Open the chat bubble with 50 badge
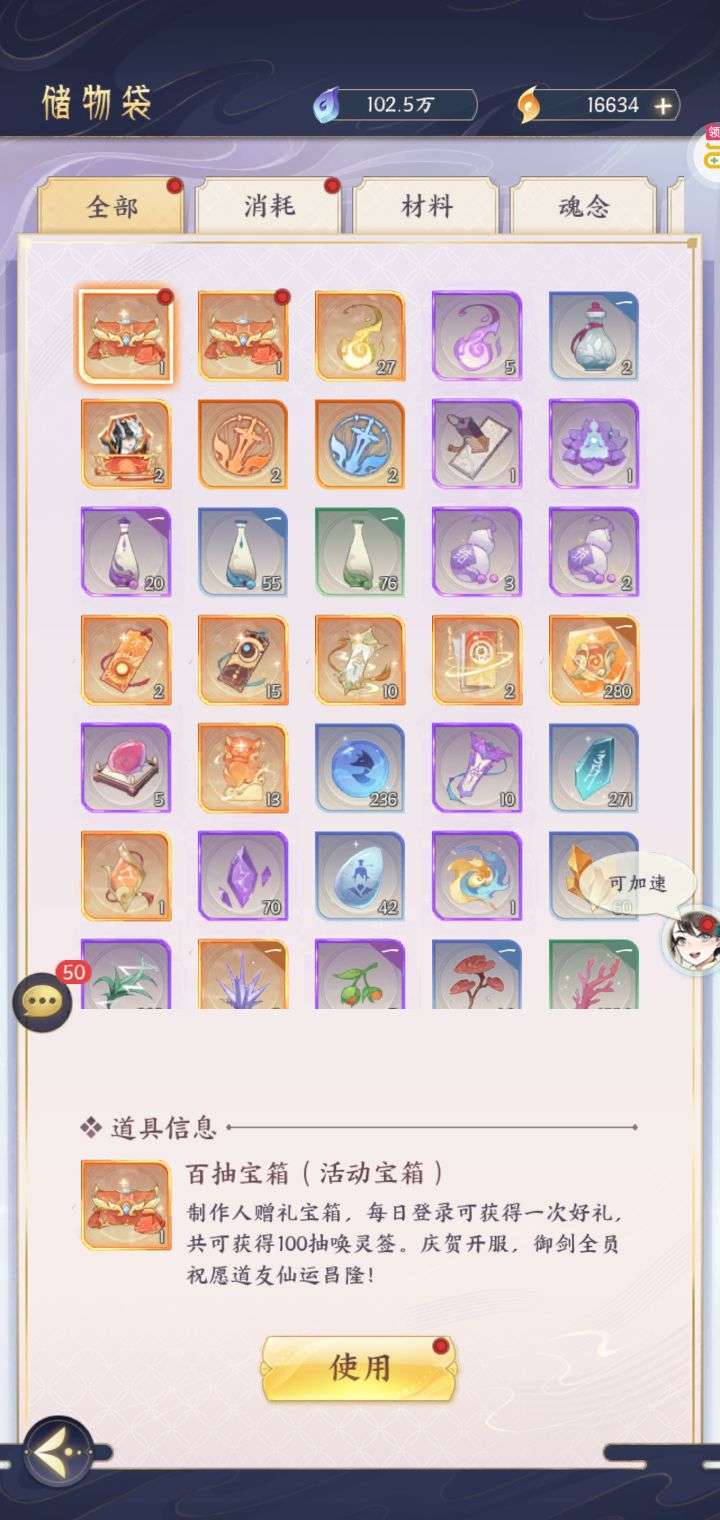The image size is (720, 1520). click(x=42, y=1001)
